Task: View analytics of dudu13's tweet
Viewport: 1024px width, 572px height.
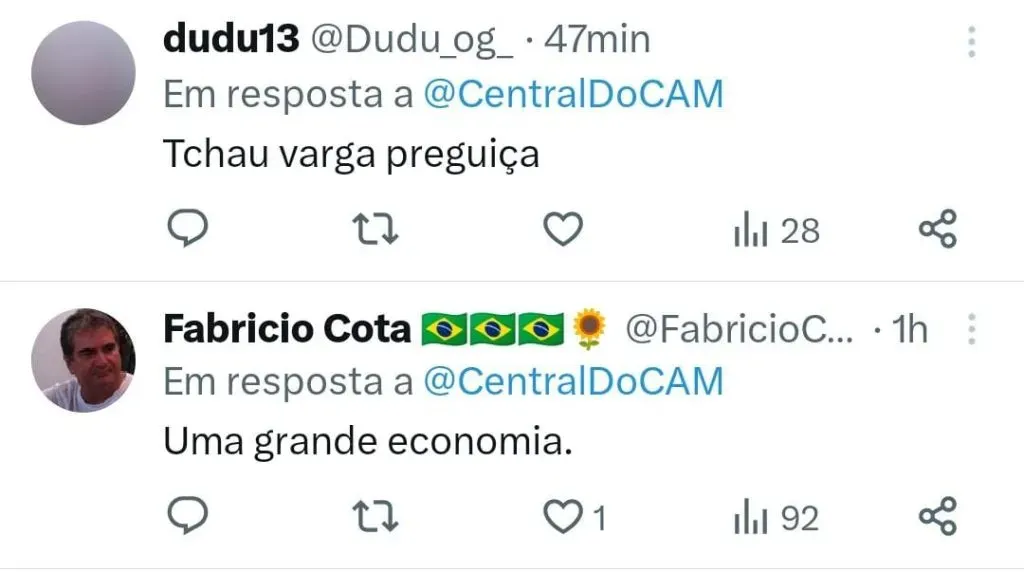Action: [x=776, y=231]
